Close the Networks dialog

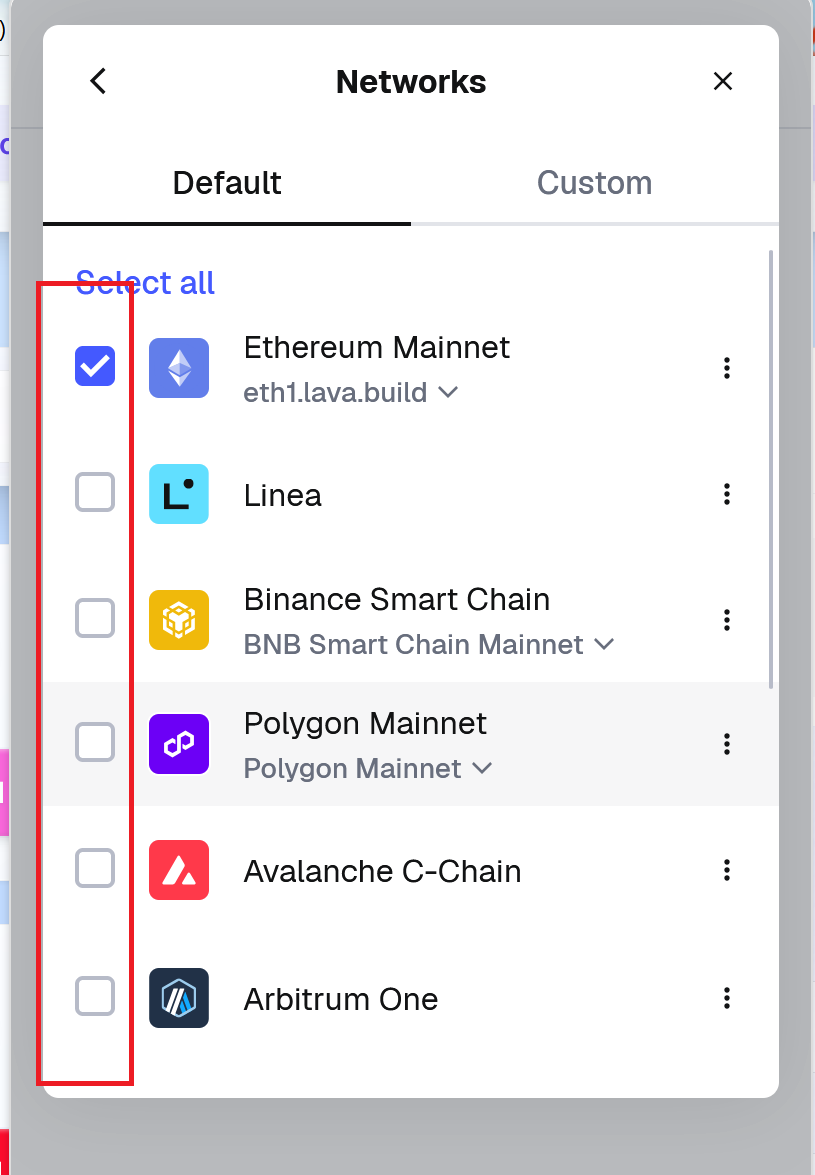pos(723,81)
